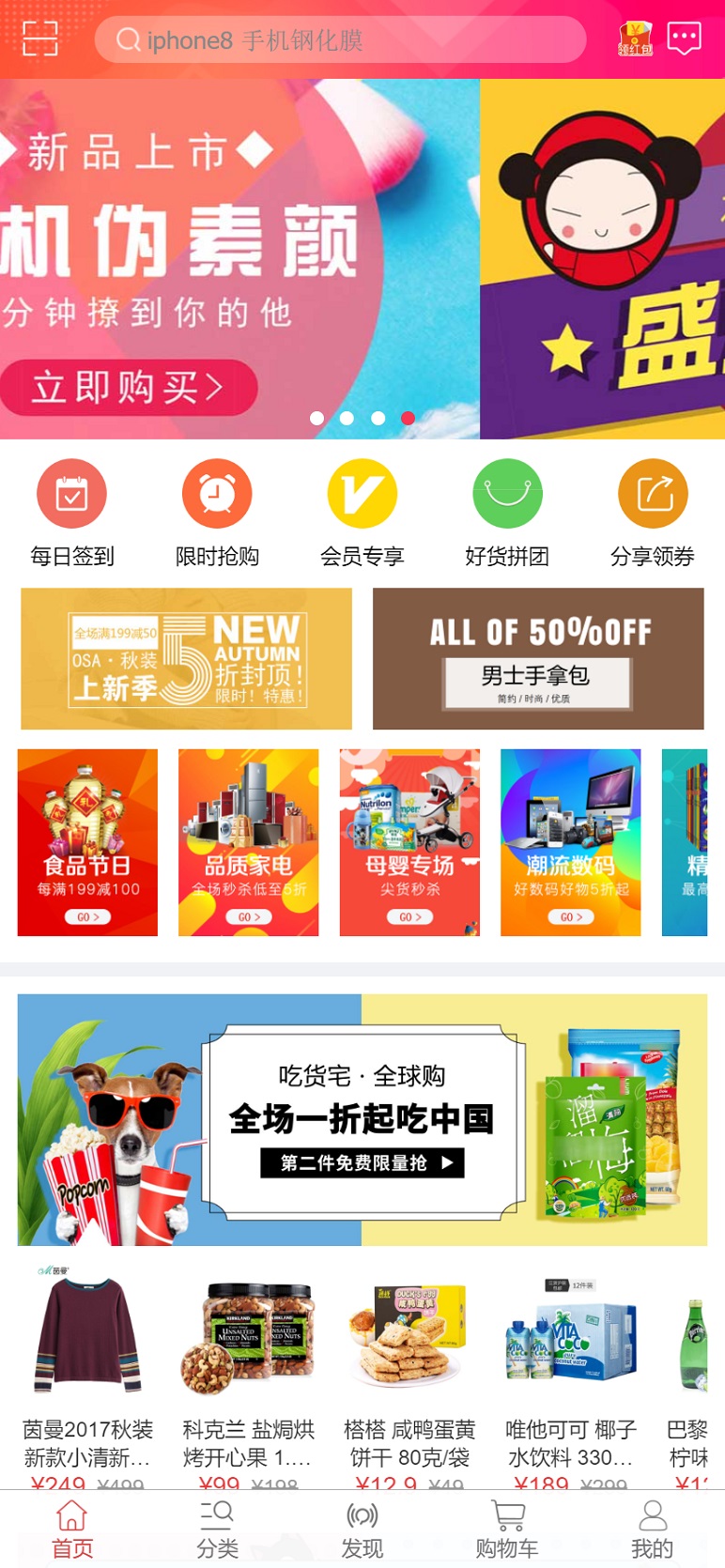Open the OSA 秋装上新季 banner

point(187,659)
